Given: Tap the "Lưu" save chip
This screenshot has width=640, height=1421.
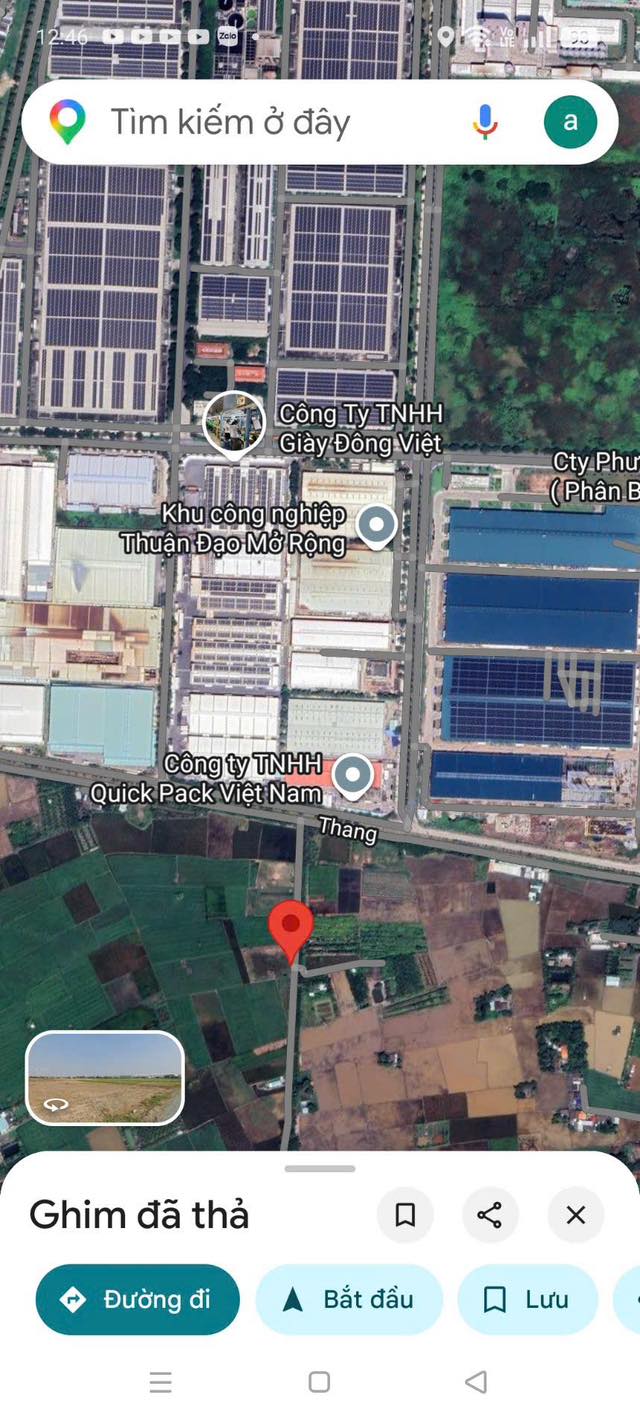Looking at the screenshot, I should pos(527,1300).
